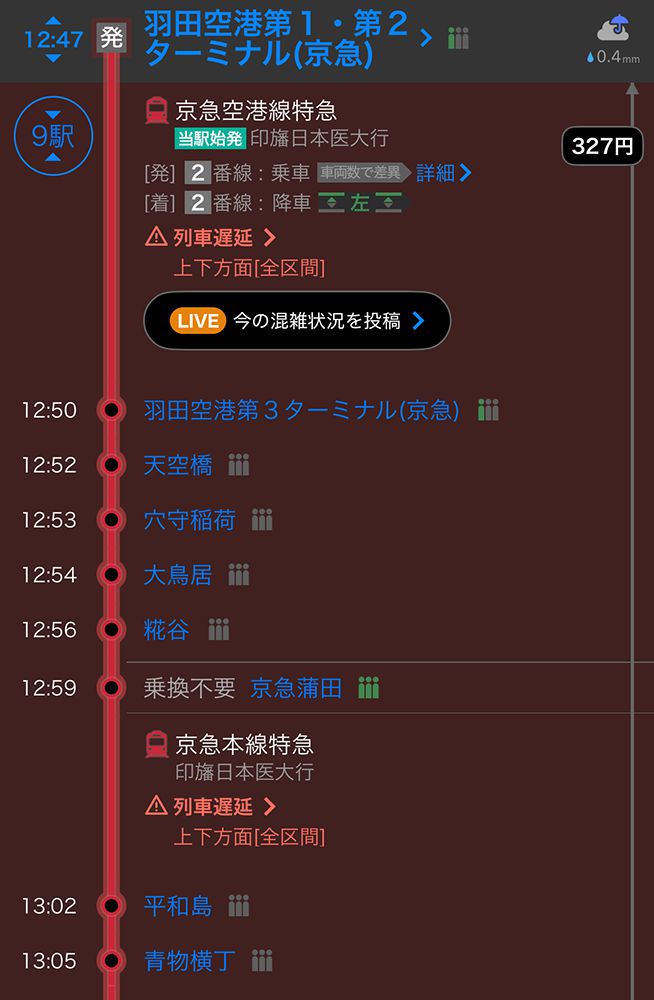This screenshot has height=1000, width=654.
Task: Open the 京急蒲田 station
Action: [296, 688]
